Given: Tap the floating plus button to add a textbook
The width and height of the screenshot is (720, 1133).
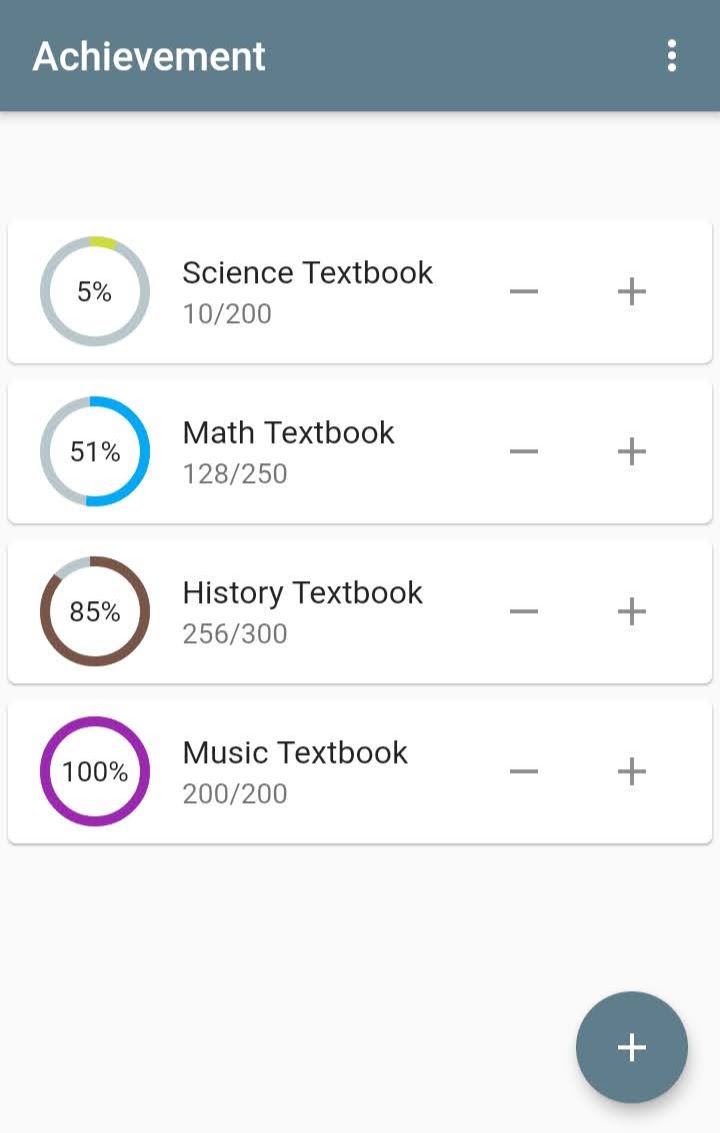Looking at the screenshot, I should tap(631, 1047).
